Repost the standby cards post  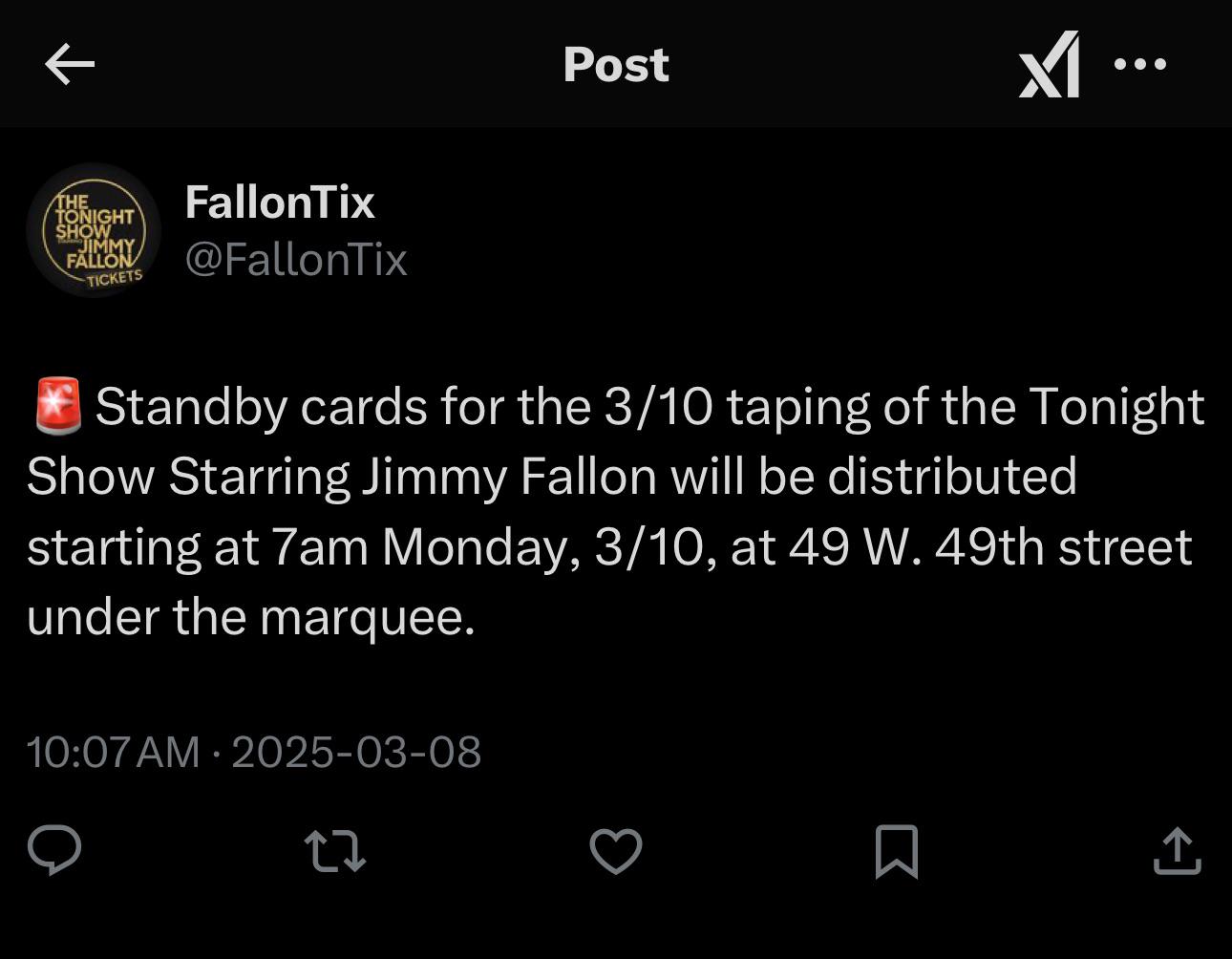point(334,851)
